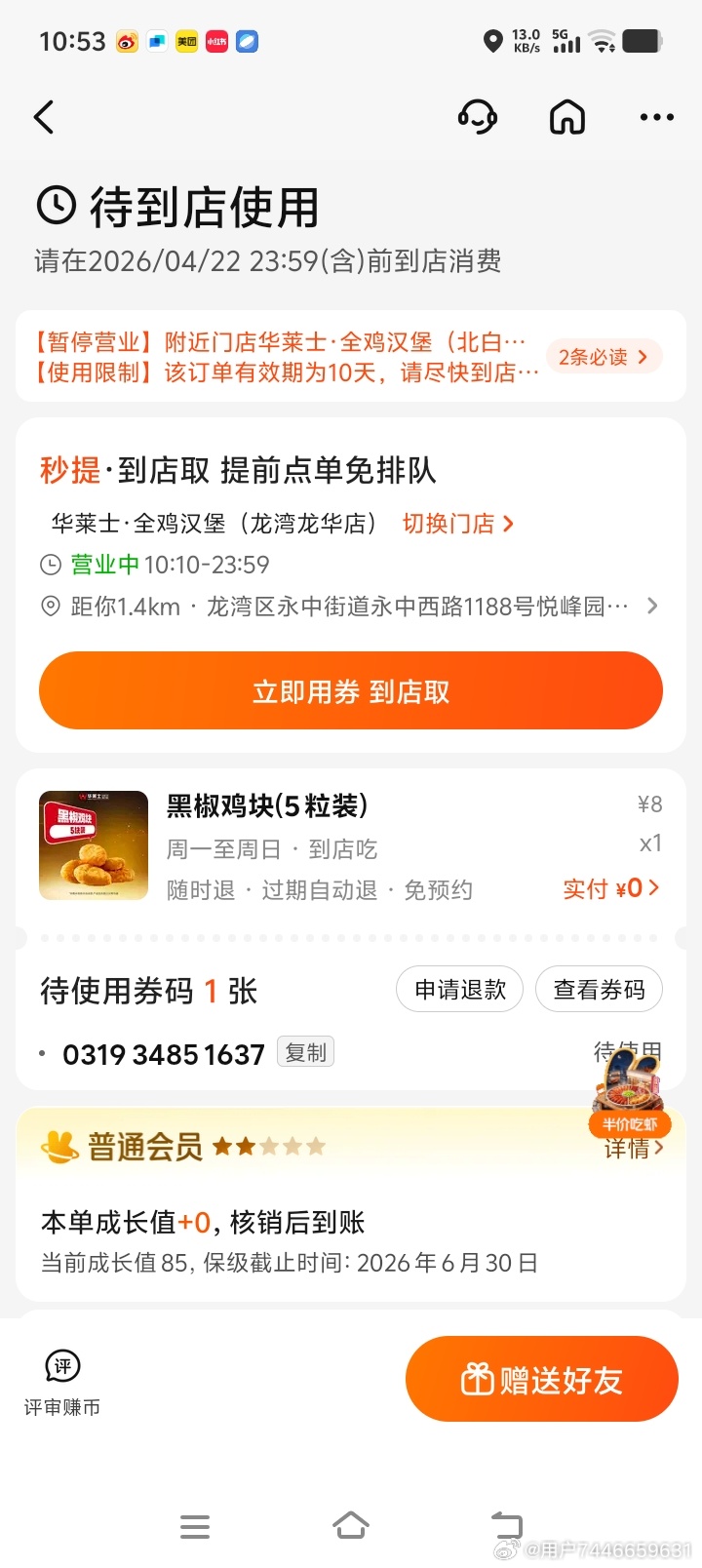702x1568 pixels.
Task: Tap 赠送好友 to gift a friend
Action: (541, 1379)
